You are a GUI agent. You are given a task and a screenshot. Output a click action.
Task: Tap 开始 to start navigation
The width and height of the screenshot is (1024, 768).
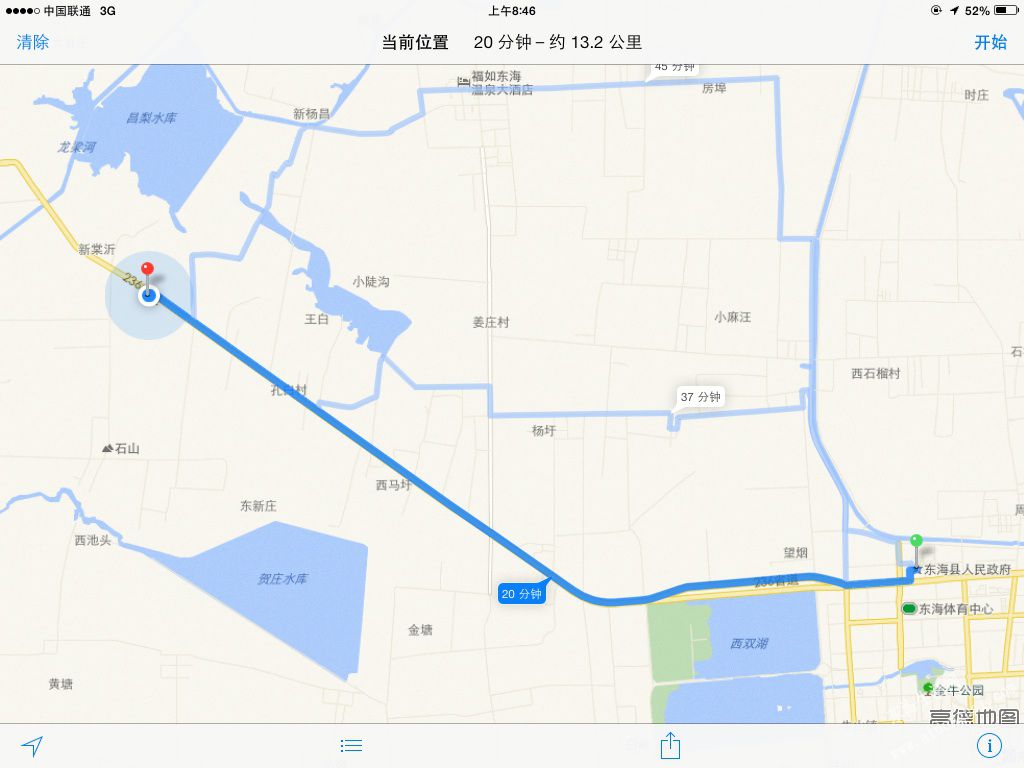(990, 42)
